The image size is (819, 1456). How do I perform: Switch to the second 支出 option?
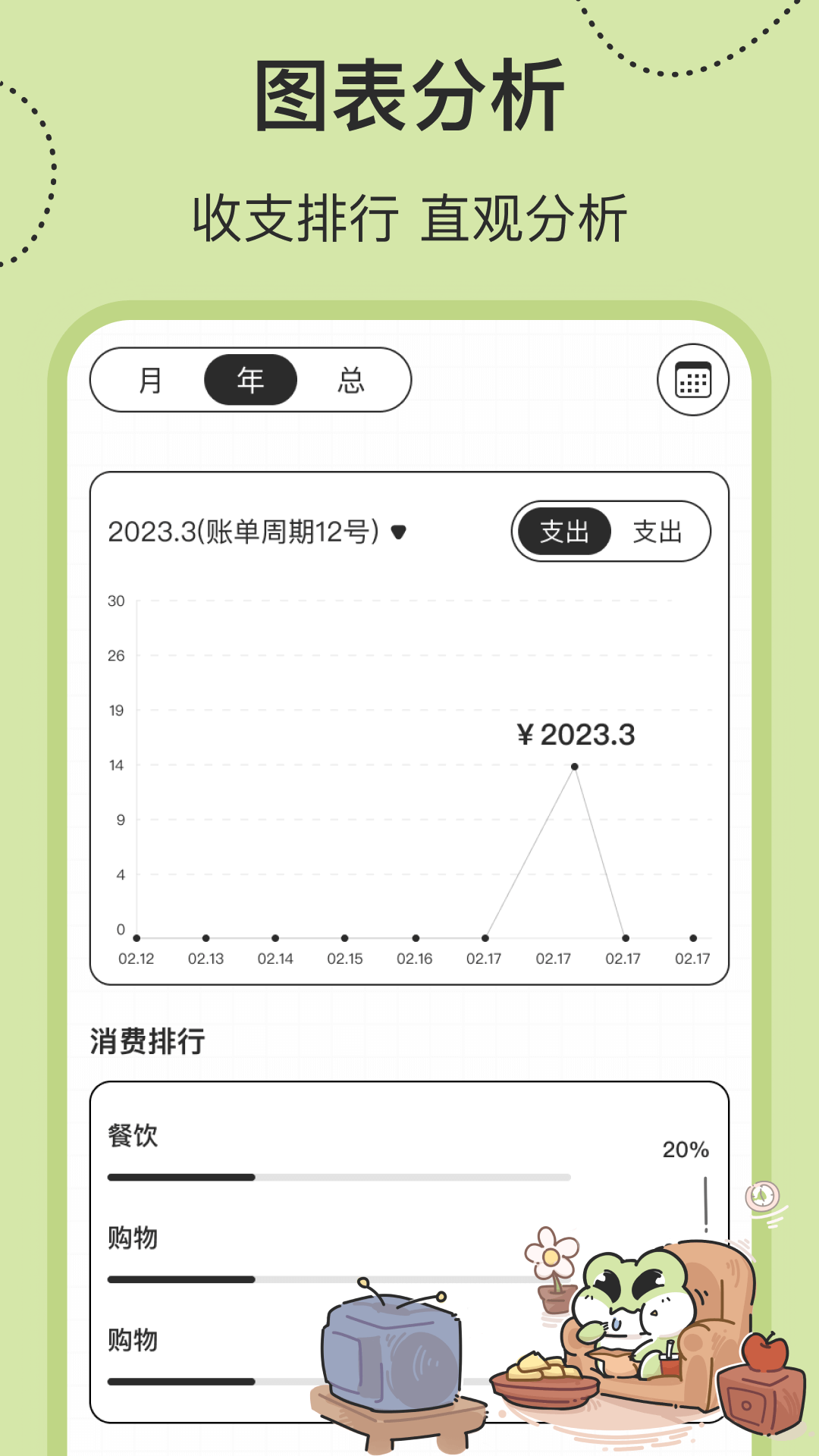[658, 532]
